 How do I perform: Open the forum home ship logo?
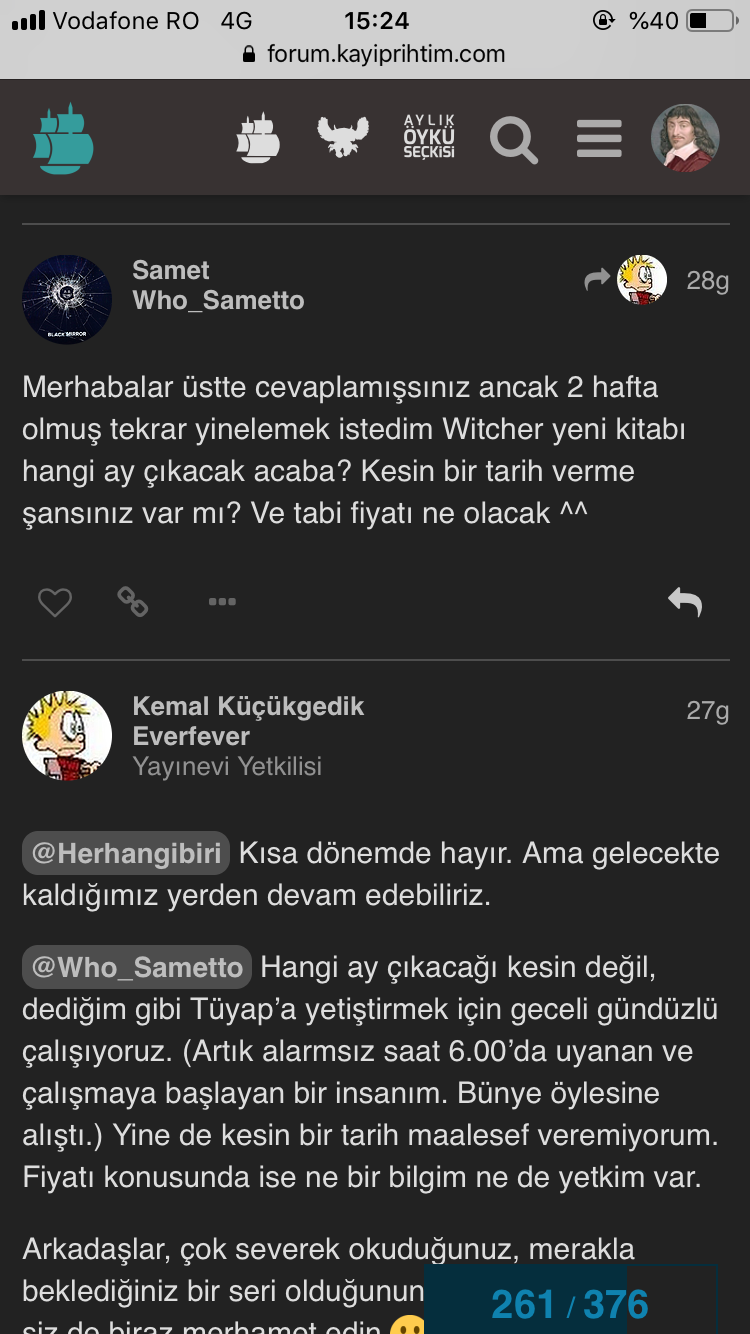[63, 138]
